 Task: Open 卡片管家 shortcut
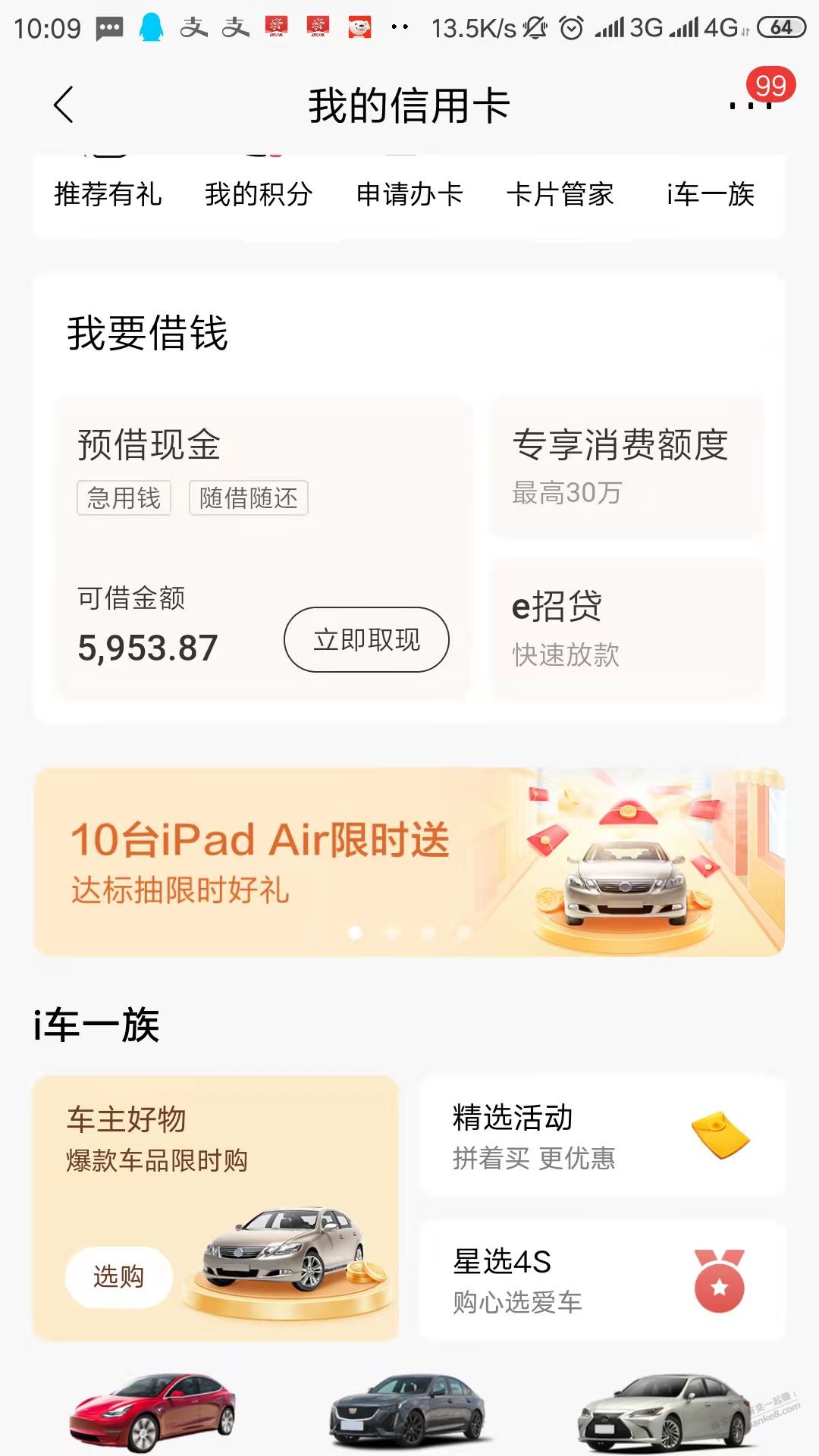pos(560,194)
